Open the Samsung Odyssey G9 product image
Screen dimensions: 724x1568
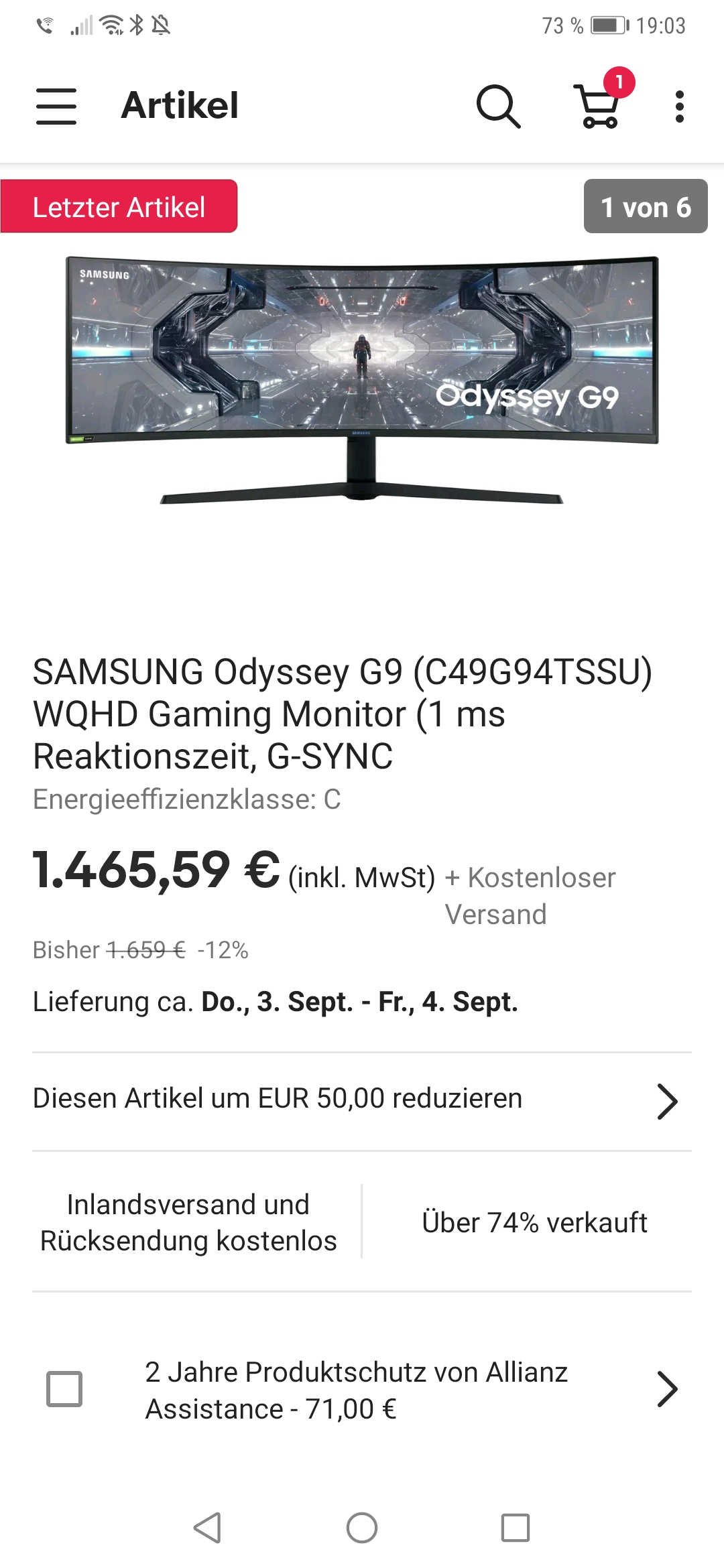[x=362, y=379]
